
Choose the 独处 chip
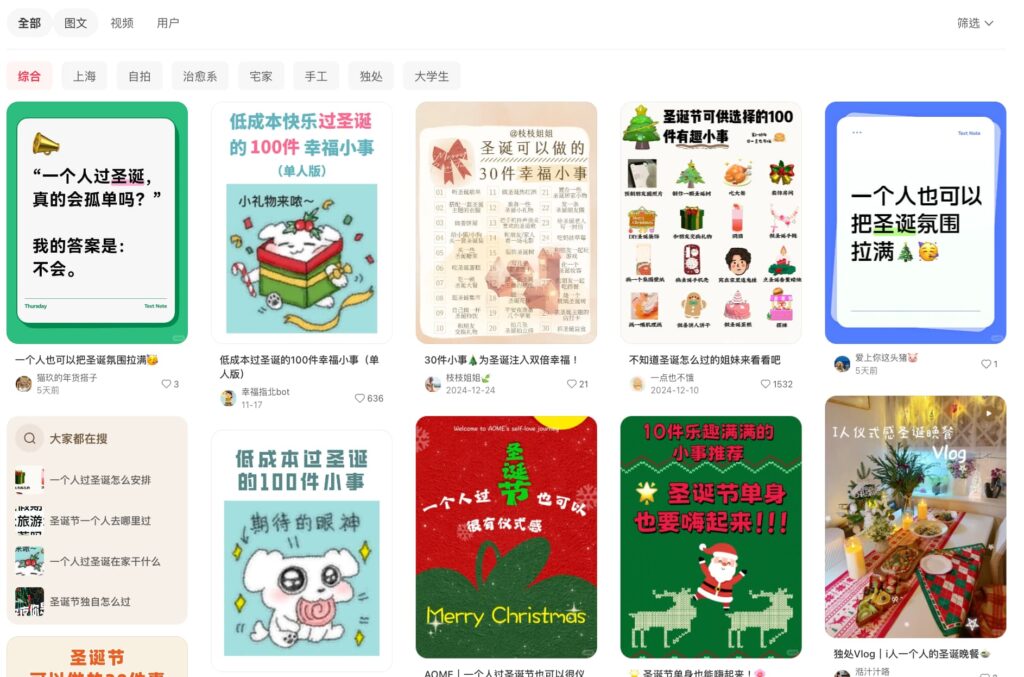pos(371,76)
